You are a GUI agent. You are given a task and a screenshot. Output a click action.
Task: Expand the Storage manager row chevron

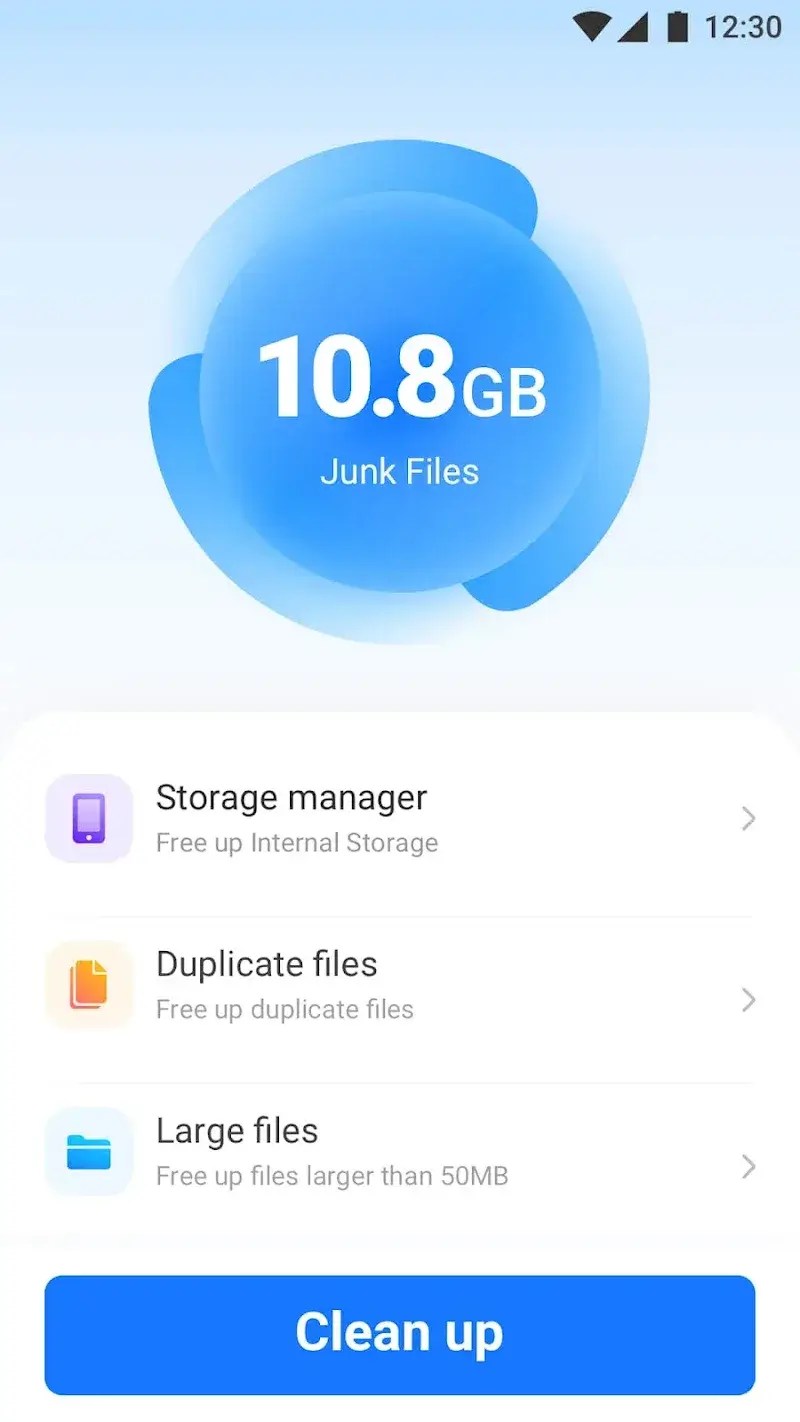pyautogui.click(x=748, y=818)
